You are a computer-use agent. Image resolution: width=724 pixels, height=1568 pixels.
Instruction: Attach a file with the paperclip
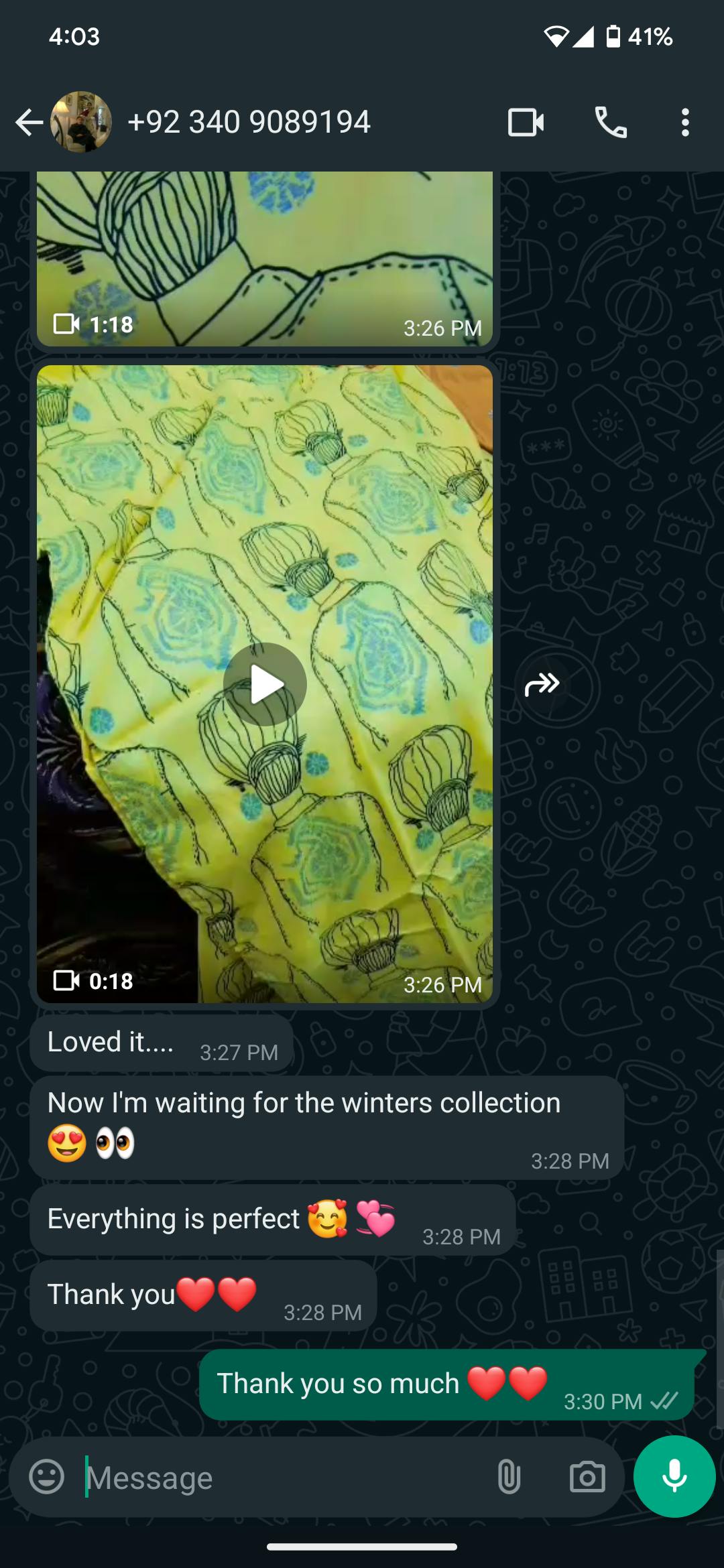point(509,1477)
